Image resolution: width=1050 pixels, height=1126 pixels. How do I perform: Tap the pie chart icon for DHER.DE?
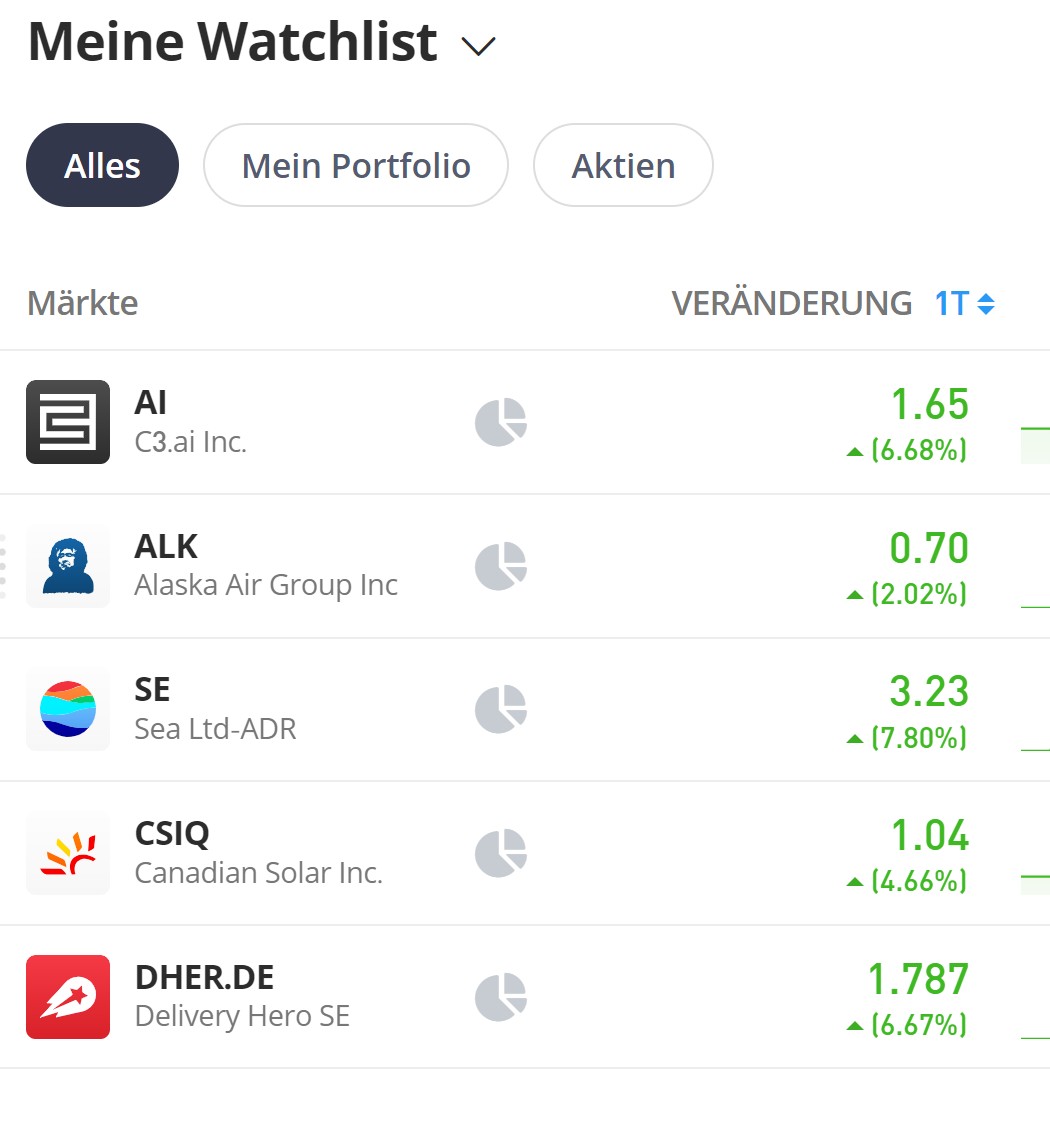(500, 997)
